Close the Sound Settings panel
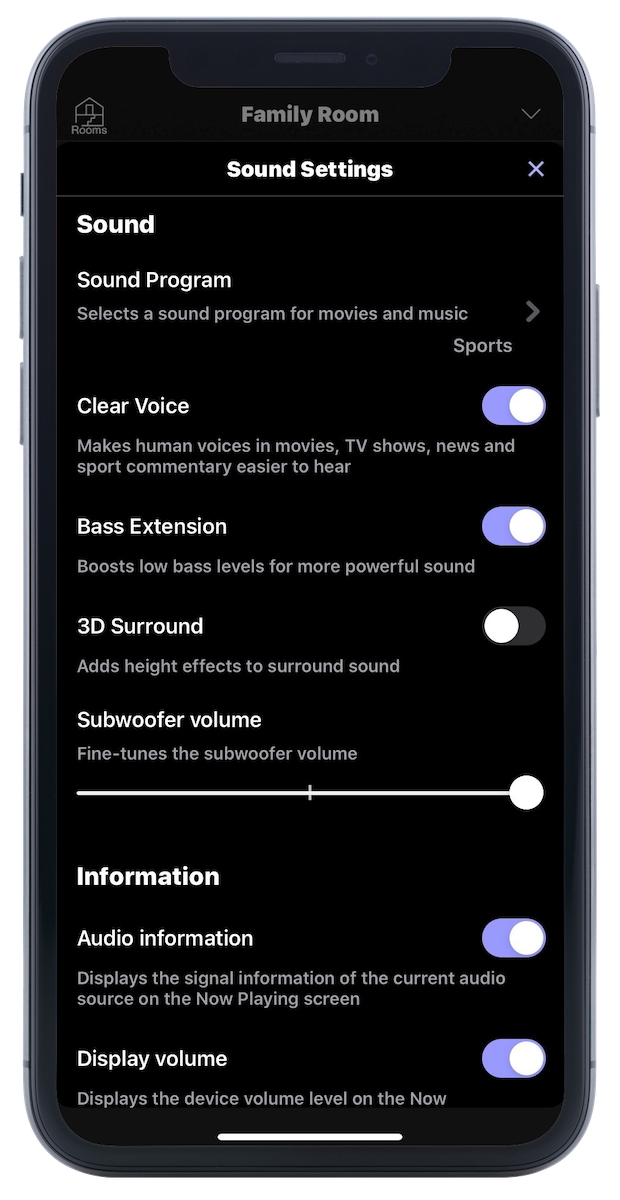Image resolution: width=620 pixels, height=1200 pixels. pos(536,169)
